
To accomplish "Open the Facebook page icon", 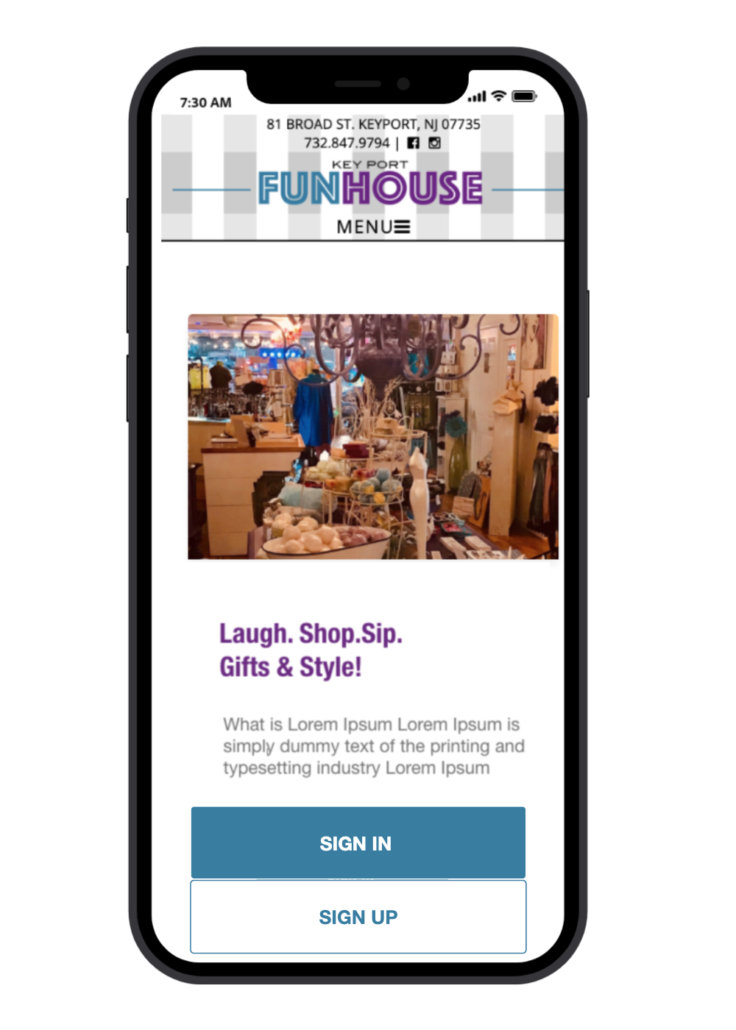I will tap(414, 143).
